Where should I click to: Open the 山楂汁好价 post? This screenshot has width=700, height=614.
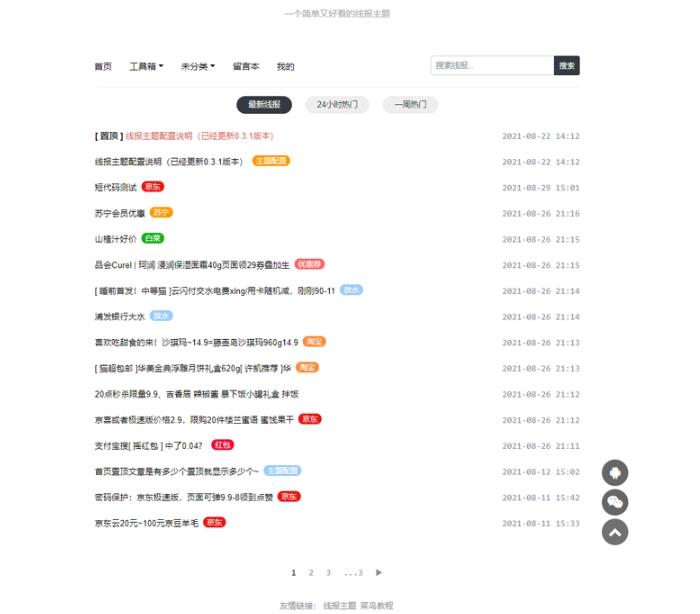pyautogui.click(x=116, y=239)
